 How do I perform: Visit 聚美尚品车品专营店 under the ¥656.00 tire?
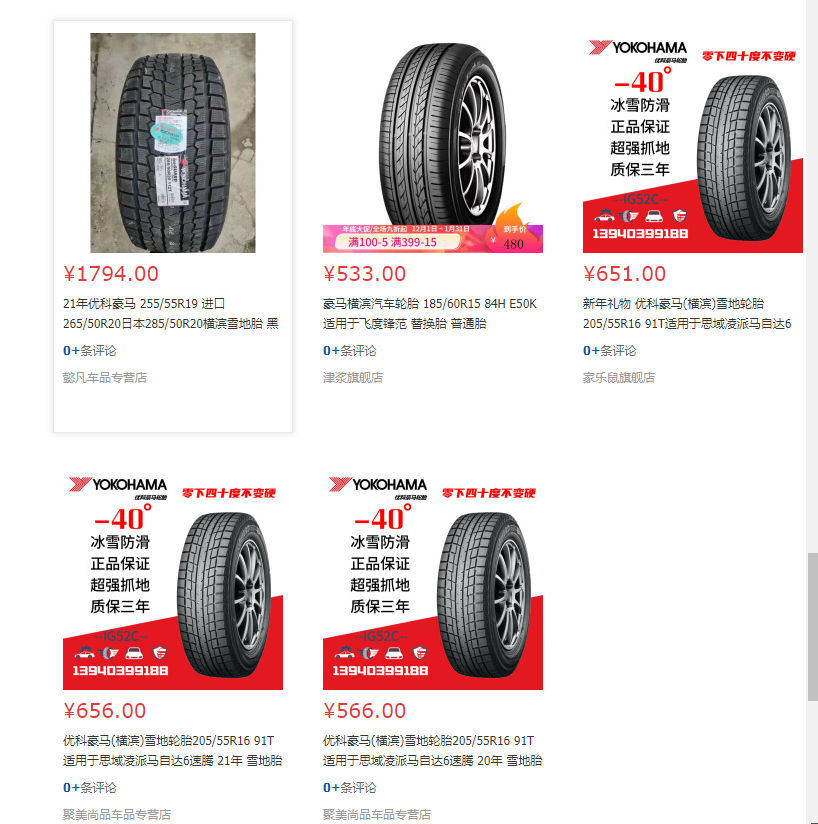tap(117, 814)
